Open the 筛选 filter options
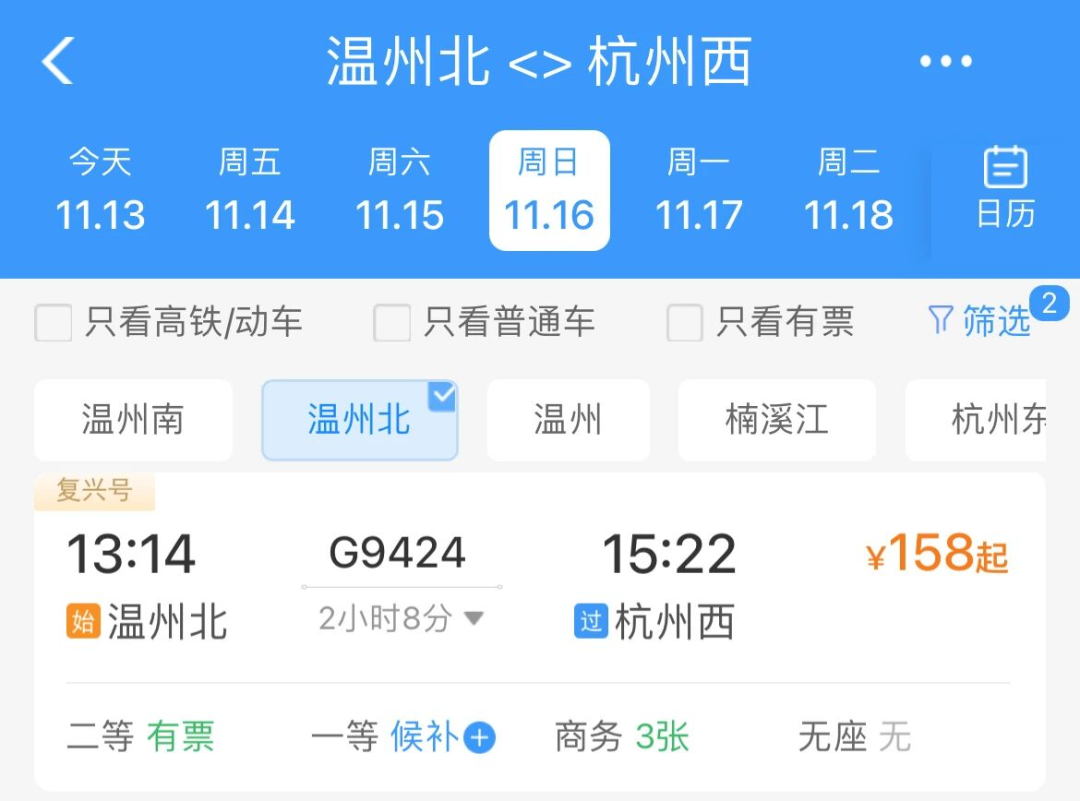This screenshot has height=801, width=1080. [x=980, y=321]
